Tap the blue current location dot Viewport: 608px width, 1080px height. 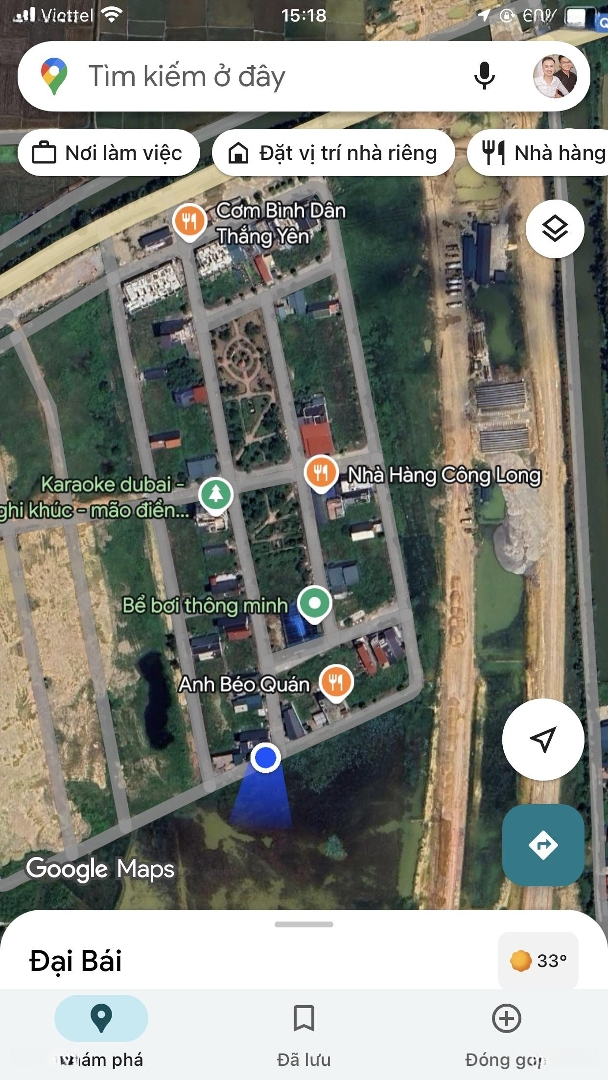pos(265,758)
